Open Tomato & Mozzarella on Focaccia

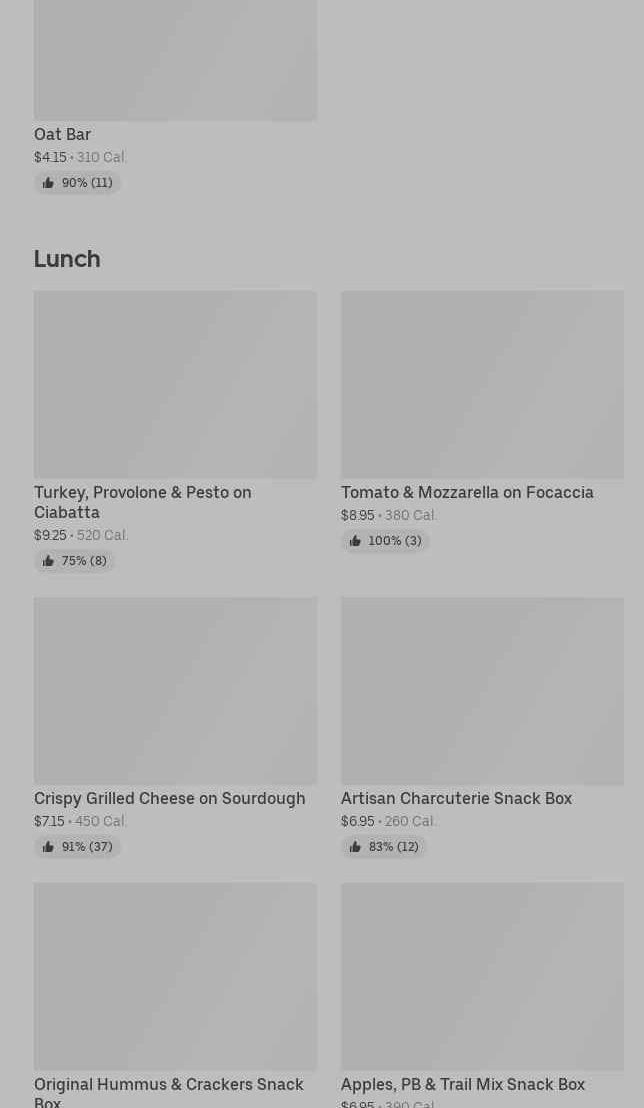[x=482, y=385]
